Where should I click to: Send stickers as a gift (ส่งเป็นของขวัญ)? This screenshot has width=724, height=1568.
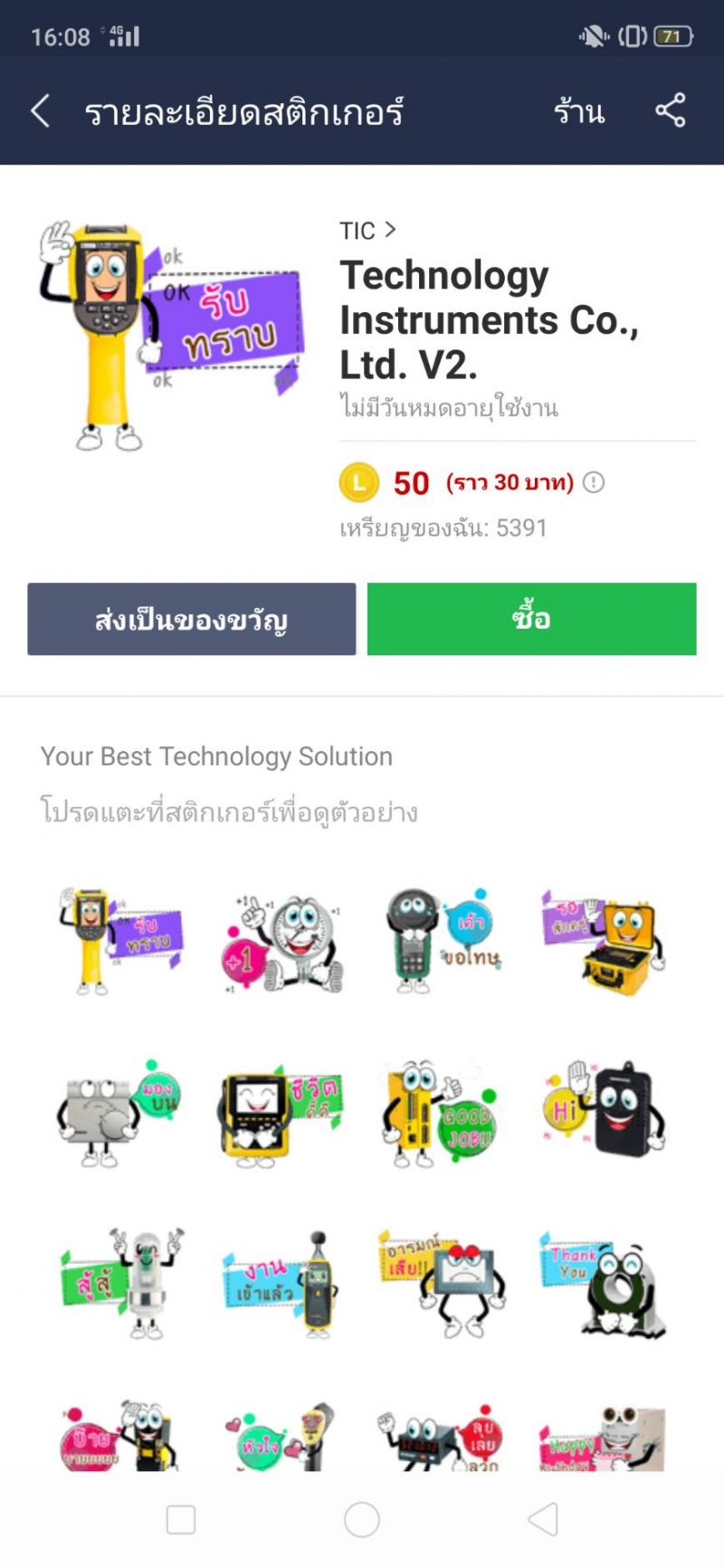(192, 619)
